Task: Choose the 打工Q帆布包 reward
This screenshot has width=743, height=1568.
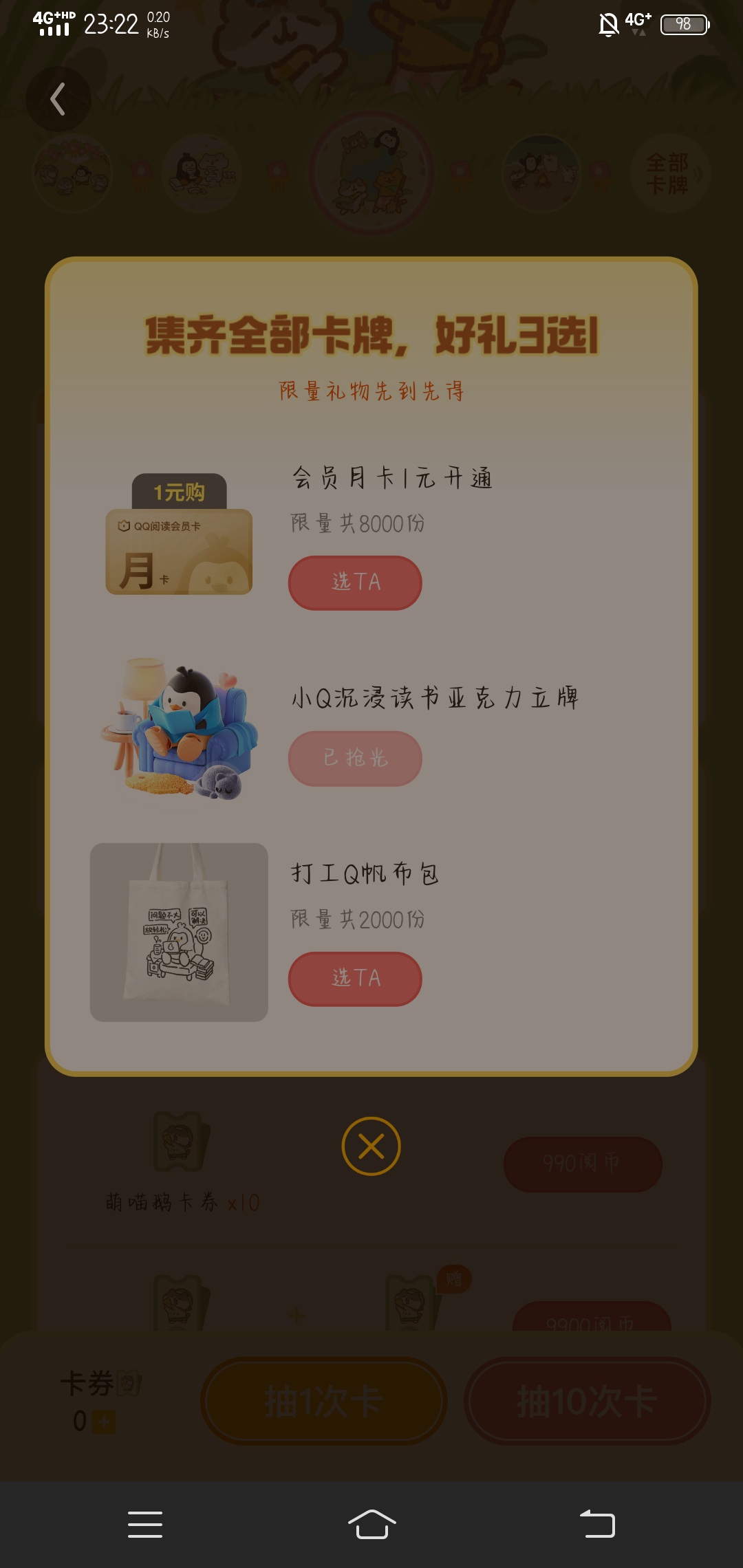Action: (355, 979)
